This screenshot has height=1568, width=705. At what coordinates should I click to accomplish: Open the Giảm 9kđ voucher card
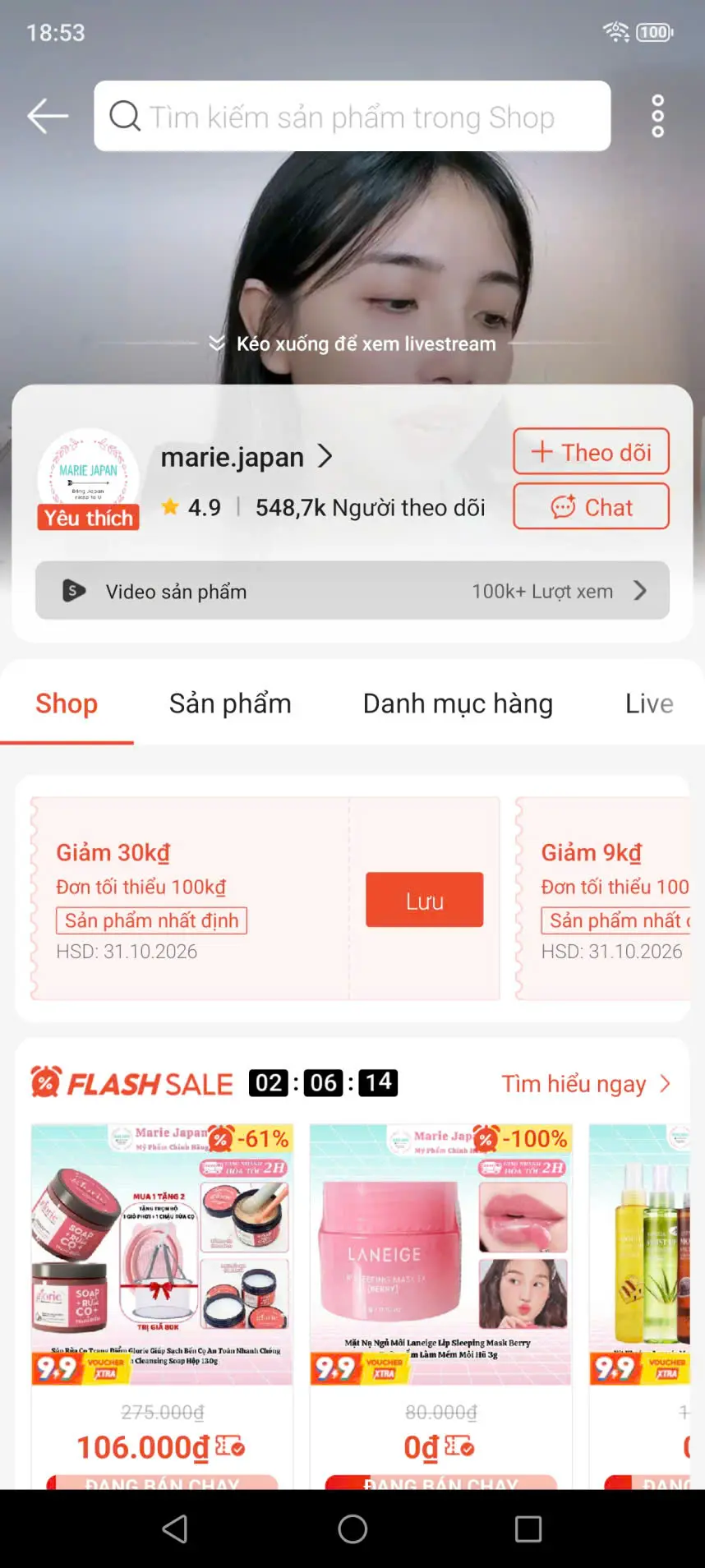tap(603, 898)
